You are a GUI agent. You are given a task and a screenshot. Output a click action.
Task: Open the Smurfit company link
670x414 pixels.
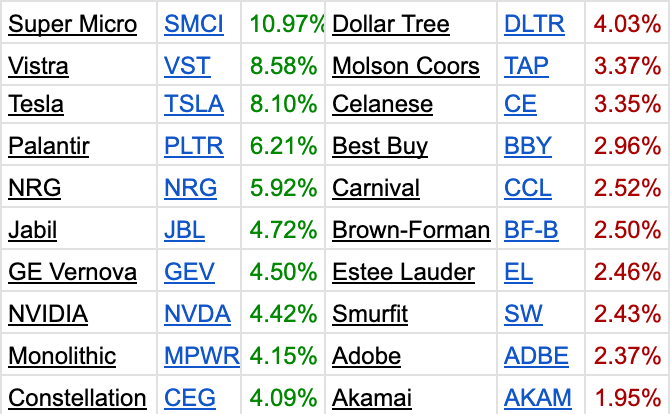pos(370,315)
